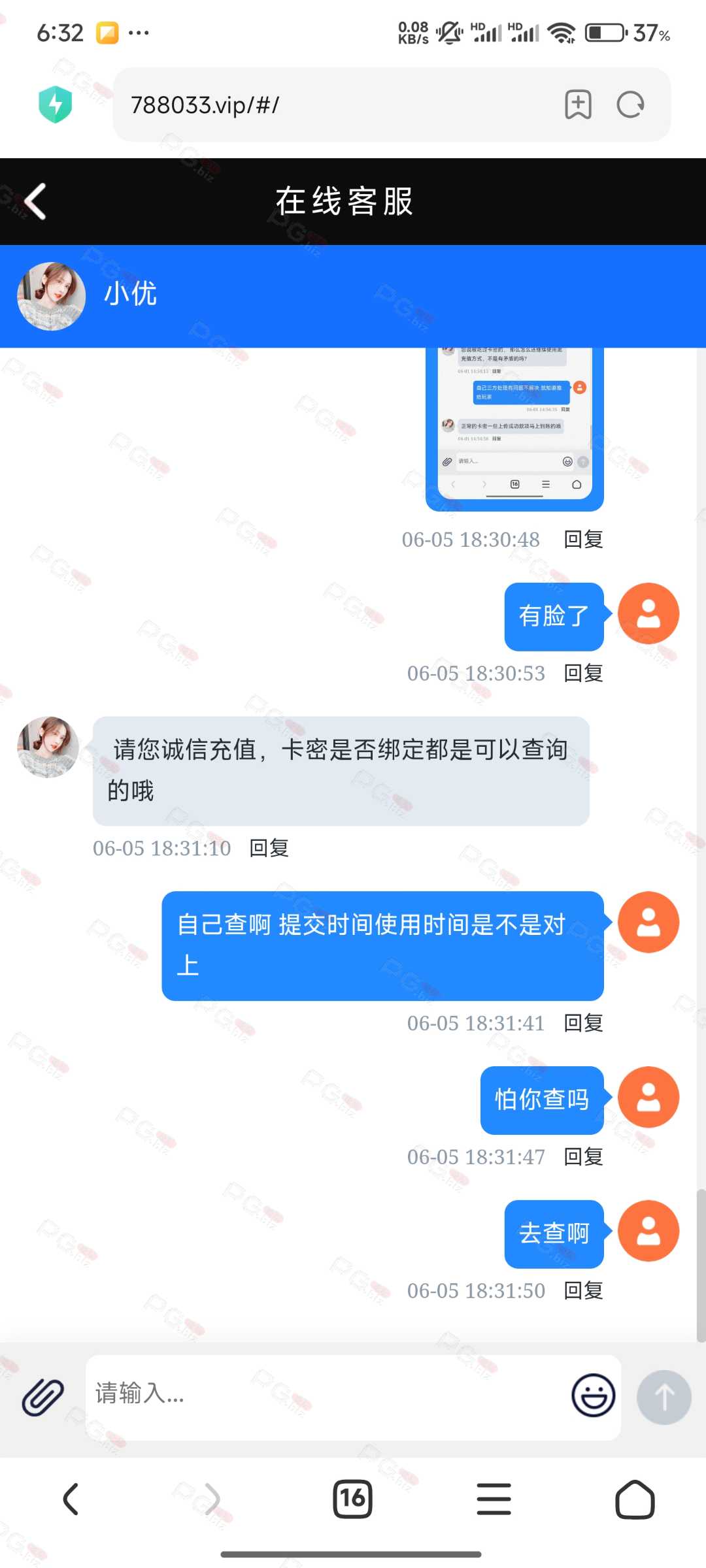
Task: Tap the 788033.vip address bar
Action: 333,105
